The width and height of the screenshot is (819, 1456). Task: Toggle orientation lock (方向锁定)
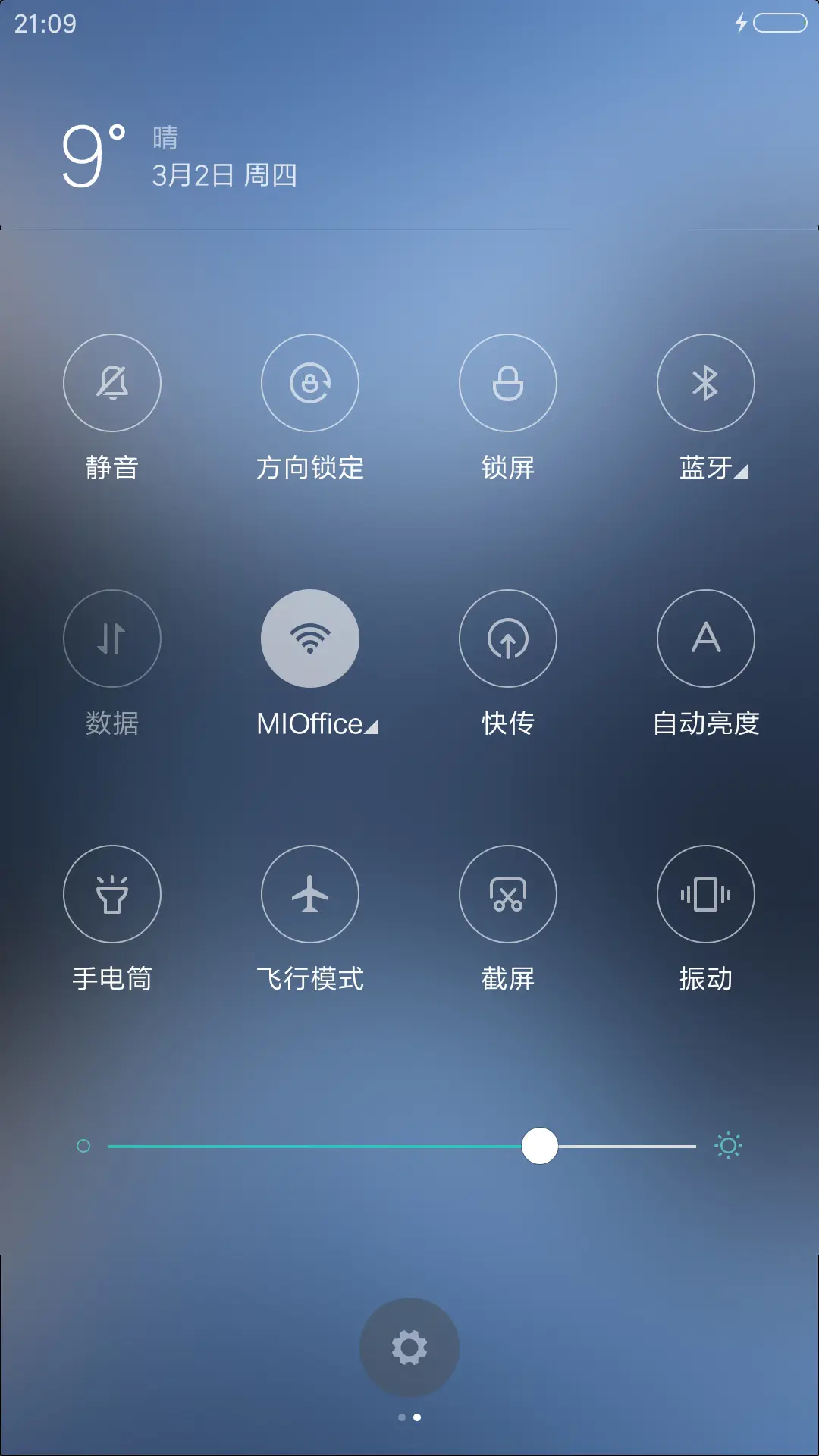coord(309,383)
